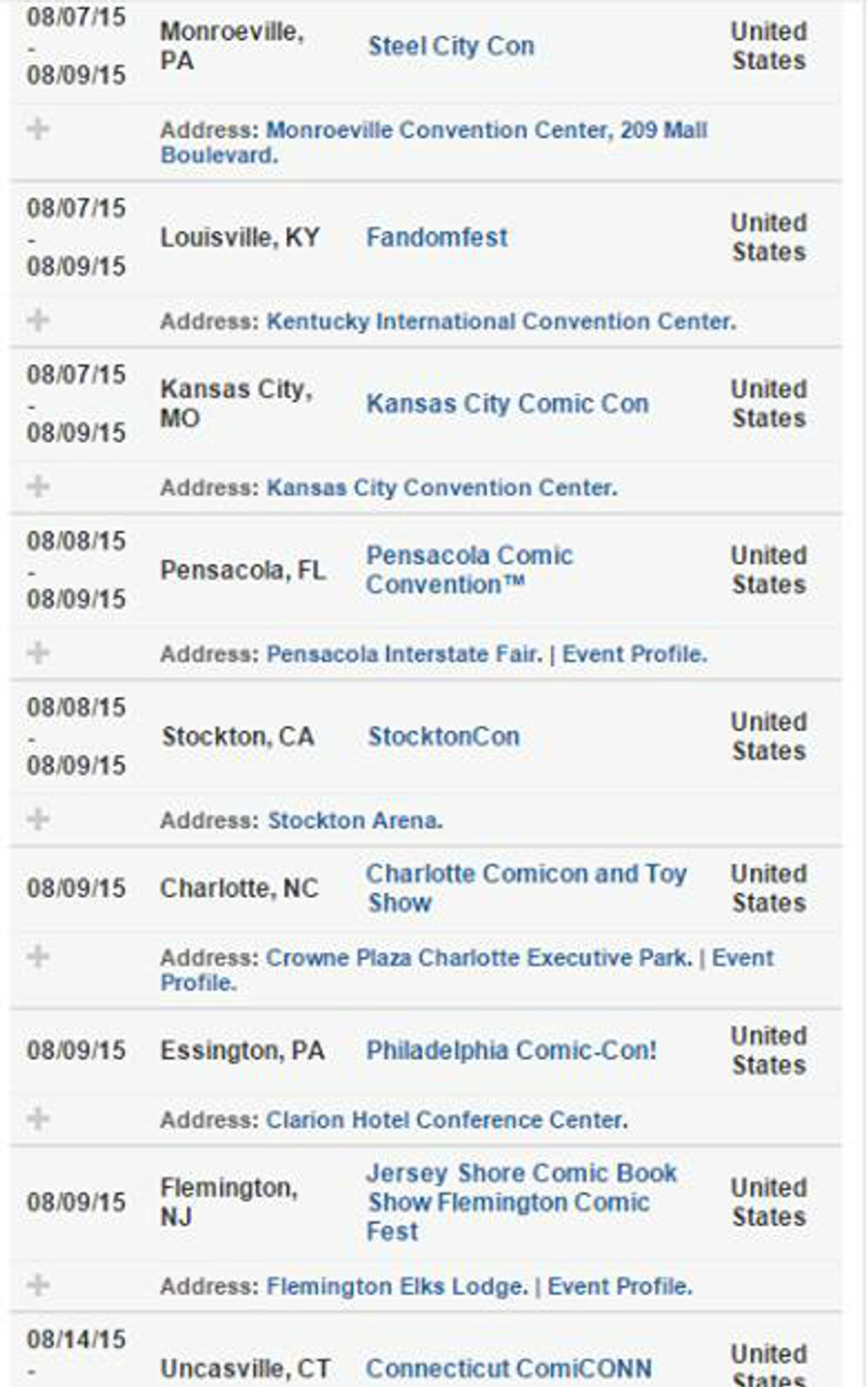Open Charlotte Comicon and Toy Show
The width and height of the screenshot is (868, 1387).
(x=525, y=887)
